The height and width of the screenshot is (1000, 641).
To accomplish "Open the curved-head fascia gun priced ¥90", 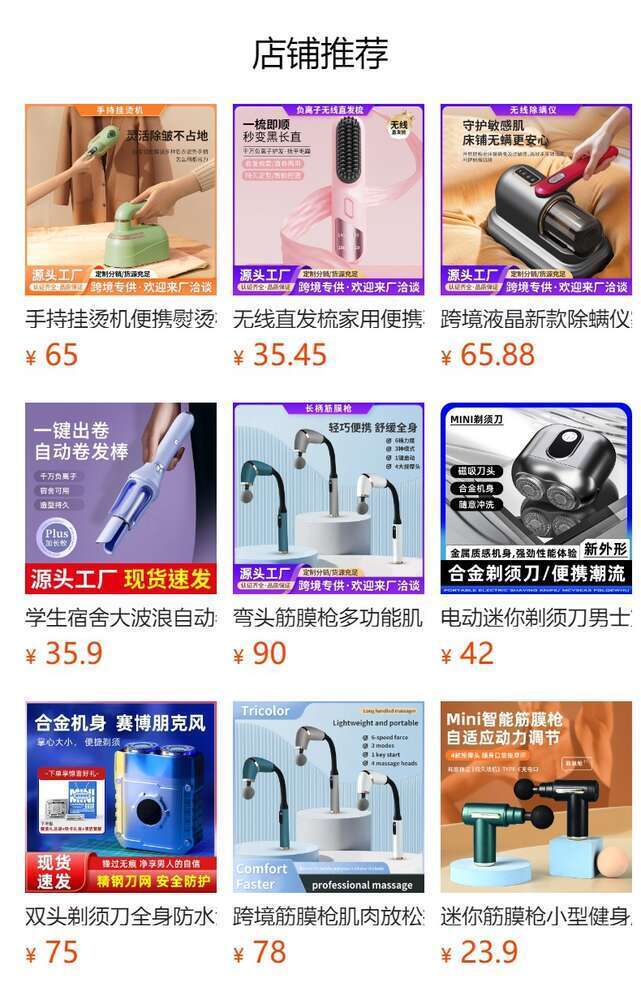I will 328,498.
